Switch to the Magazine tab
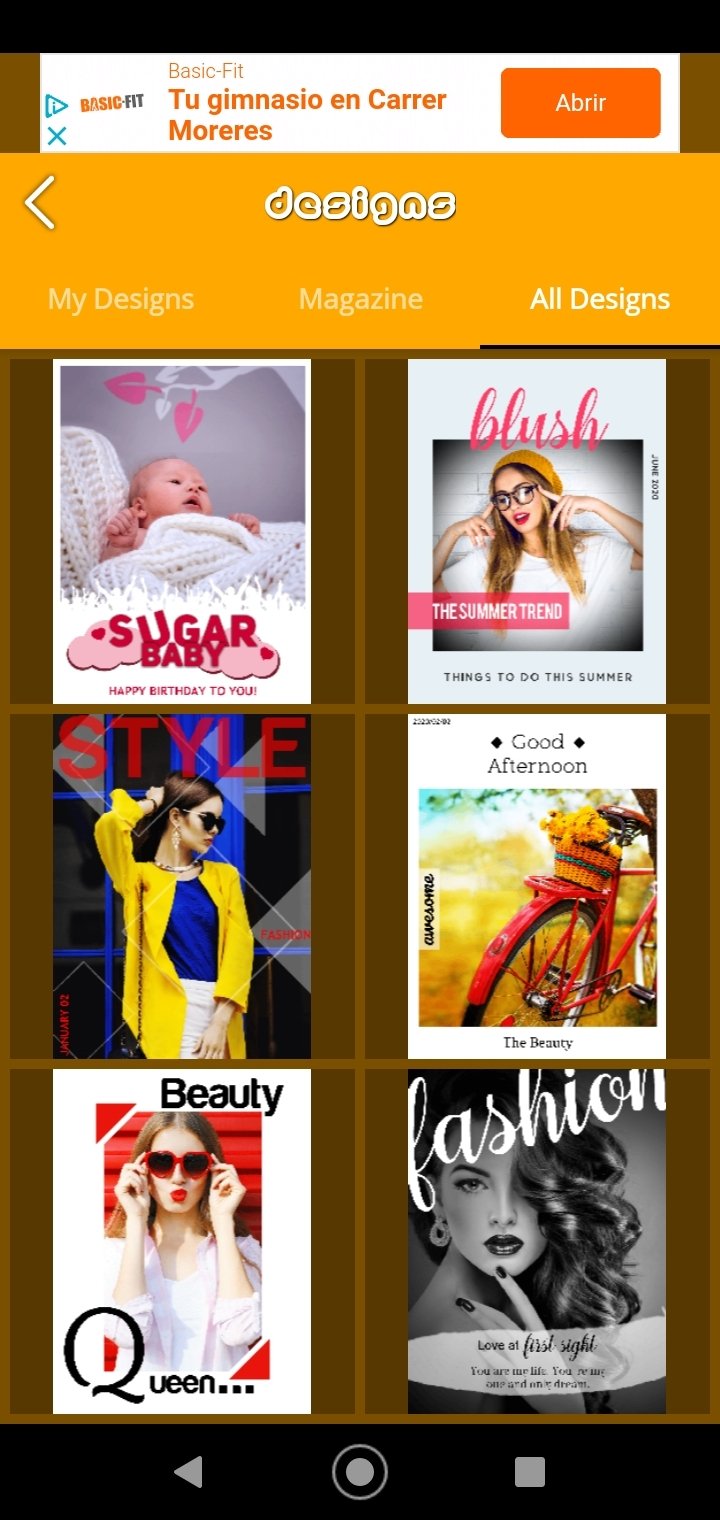Image resolution: width=720 pixels, height=1520 pixels. pyautogui.click(x=360, y=299)
